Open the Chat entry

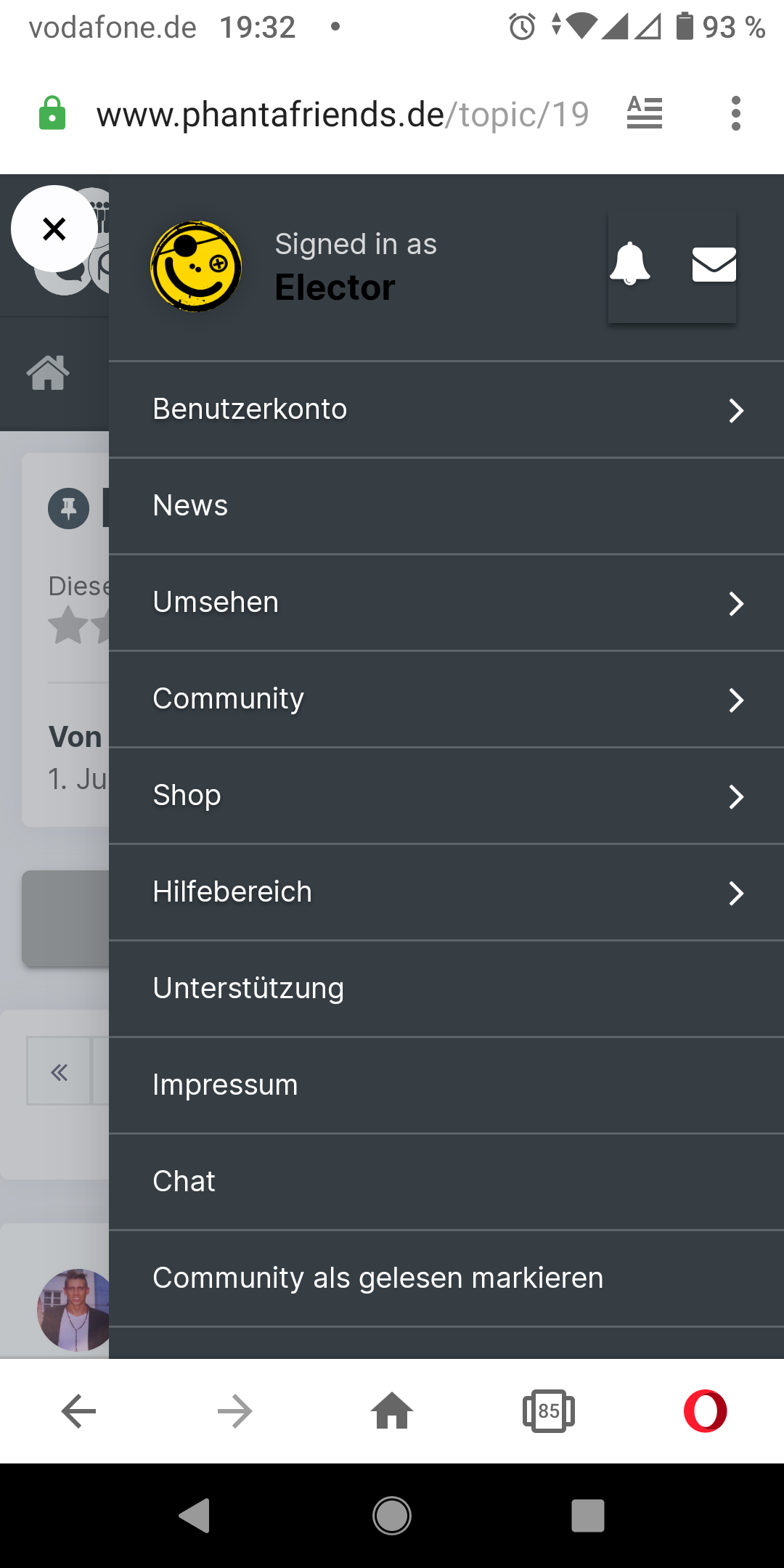pyautogui.click(x=446, y=1182)
